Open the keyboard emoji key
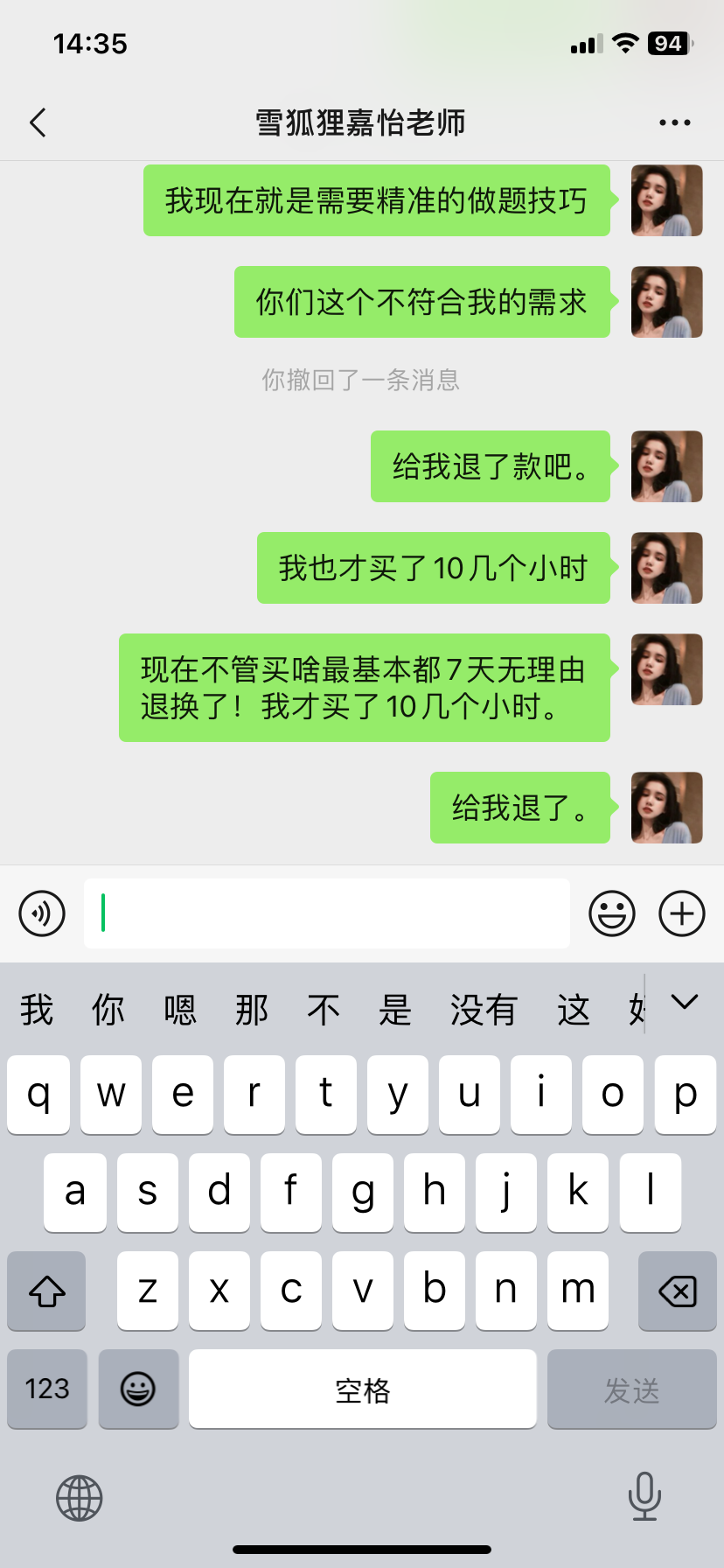This screenshot has width=724, height=1568. pos(138,1389)
